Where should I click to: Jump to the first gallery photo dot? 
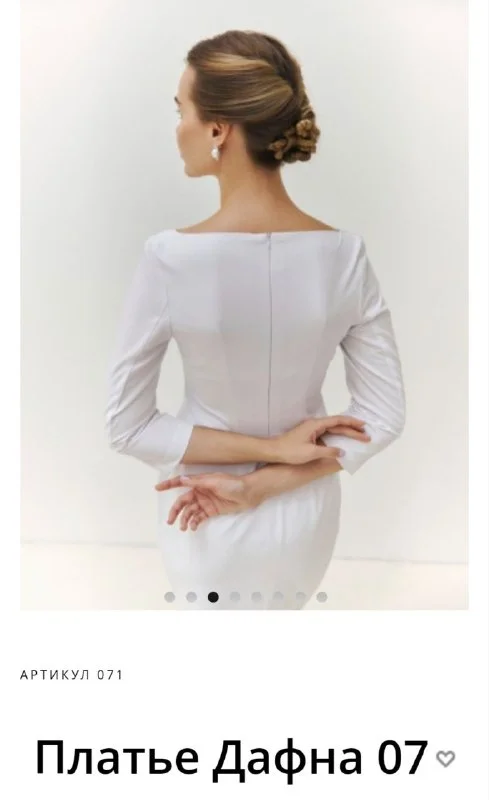pyautogui.click(x=170, y=596)
